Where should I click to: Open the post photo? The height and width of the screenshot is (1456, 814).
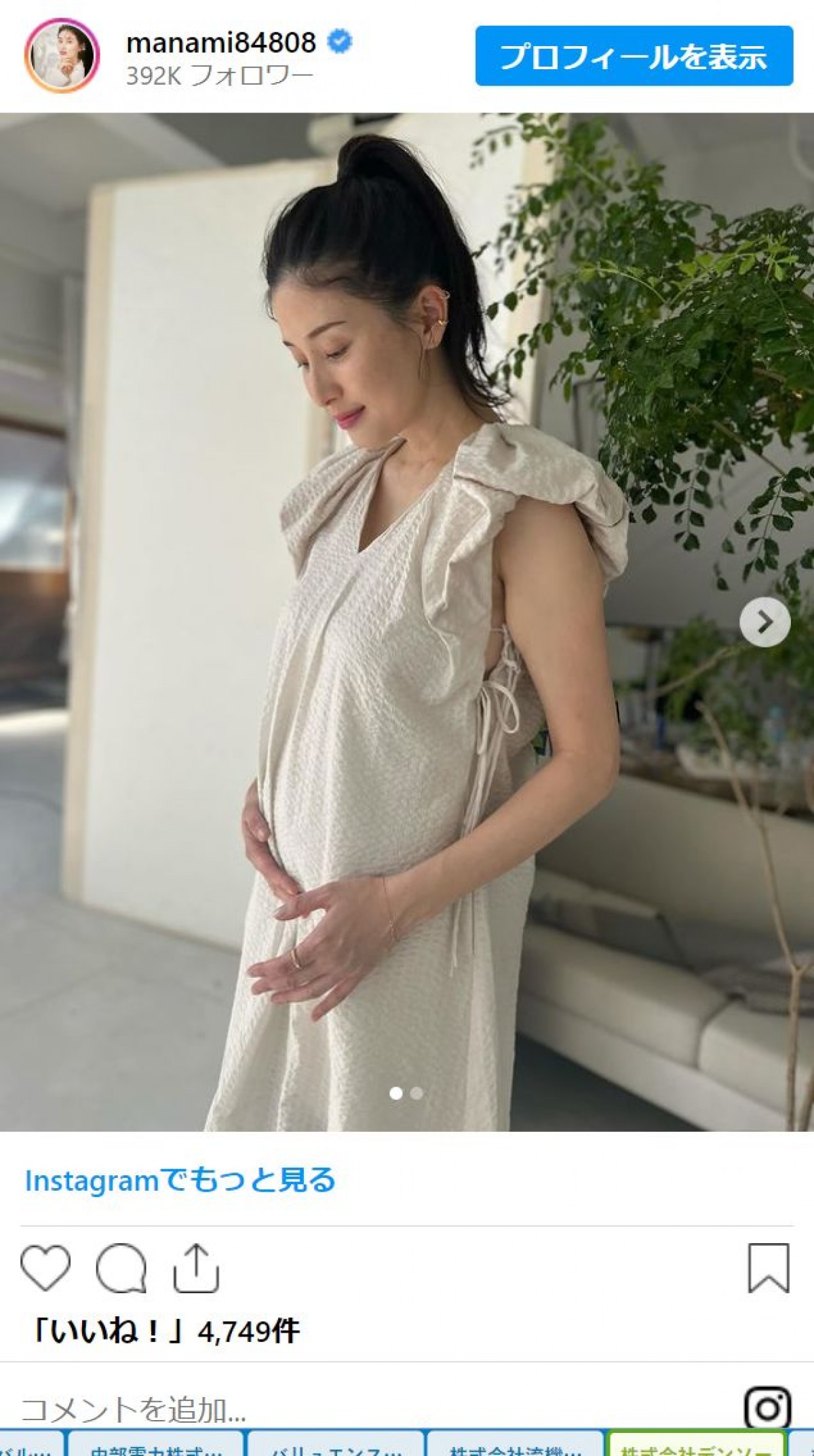point(407,610)
